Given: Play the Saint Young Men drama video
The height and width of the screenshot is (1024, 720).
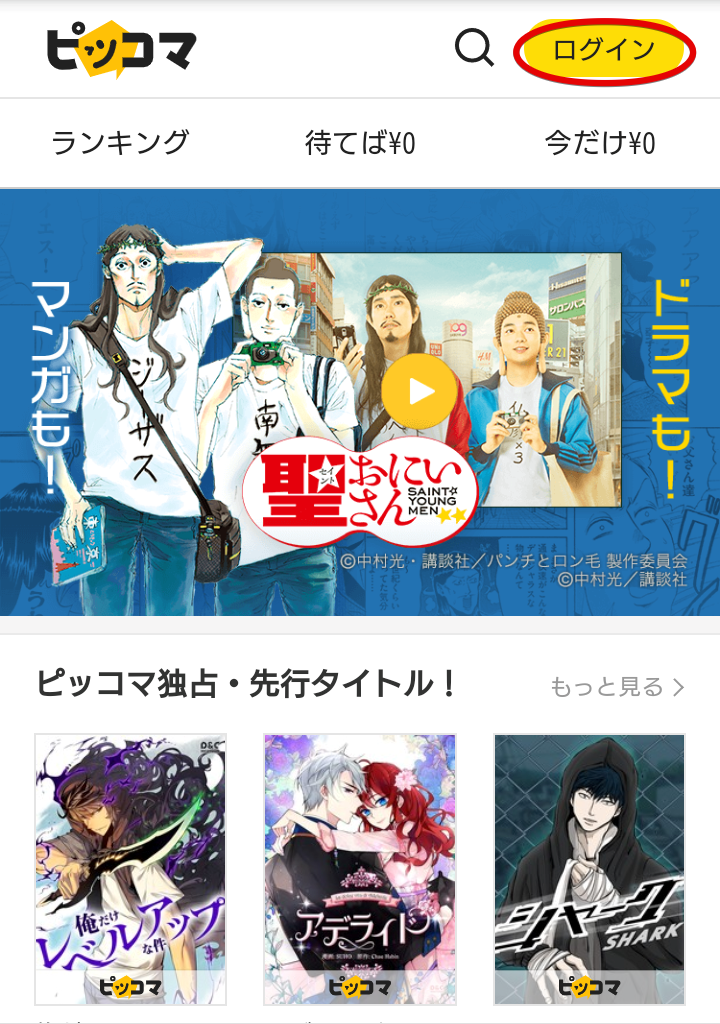Looking at the screenshot, I should [421, 391].
